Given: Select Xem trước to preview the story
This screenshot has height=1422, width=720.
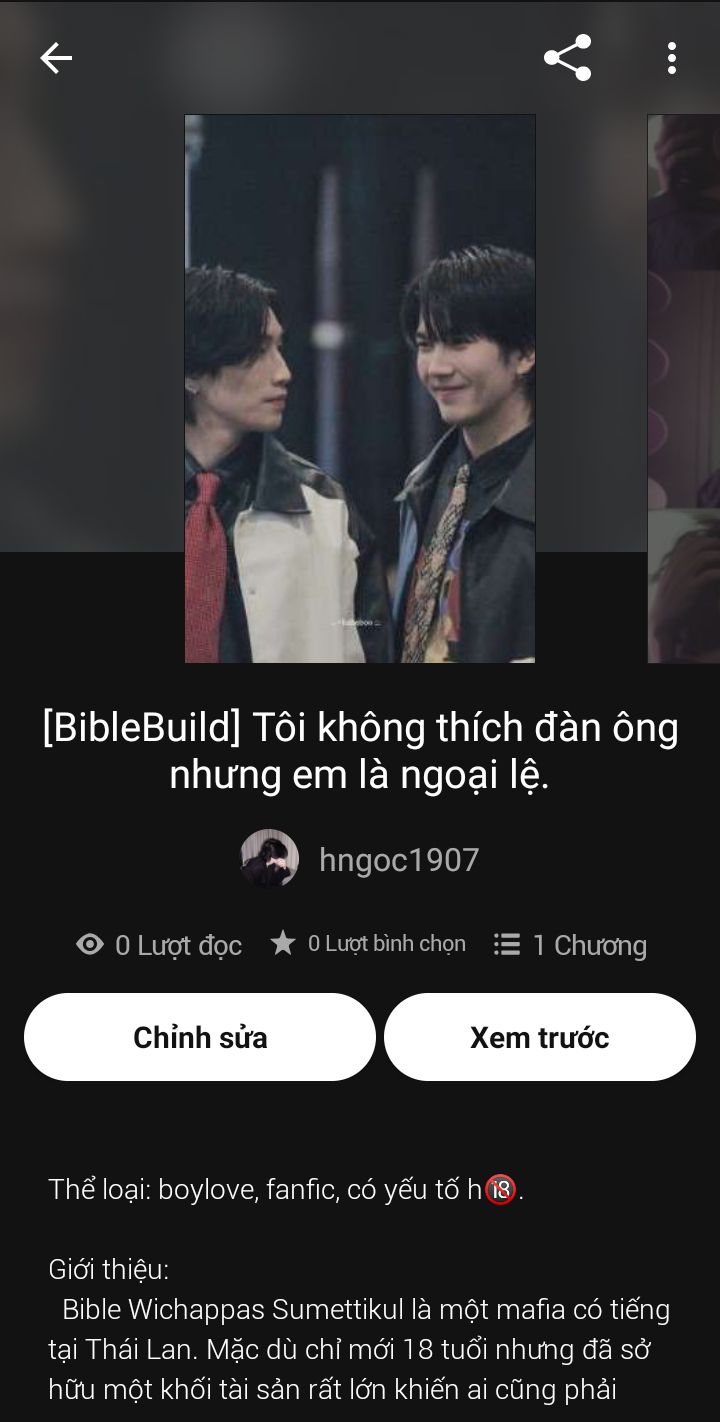Looking at the screenshot, I should pos(540,1037).
